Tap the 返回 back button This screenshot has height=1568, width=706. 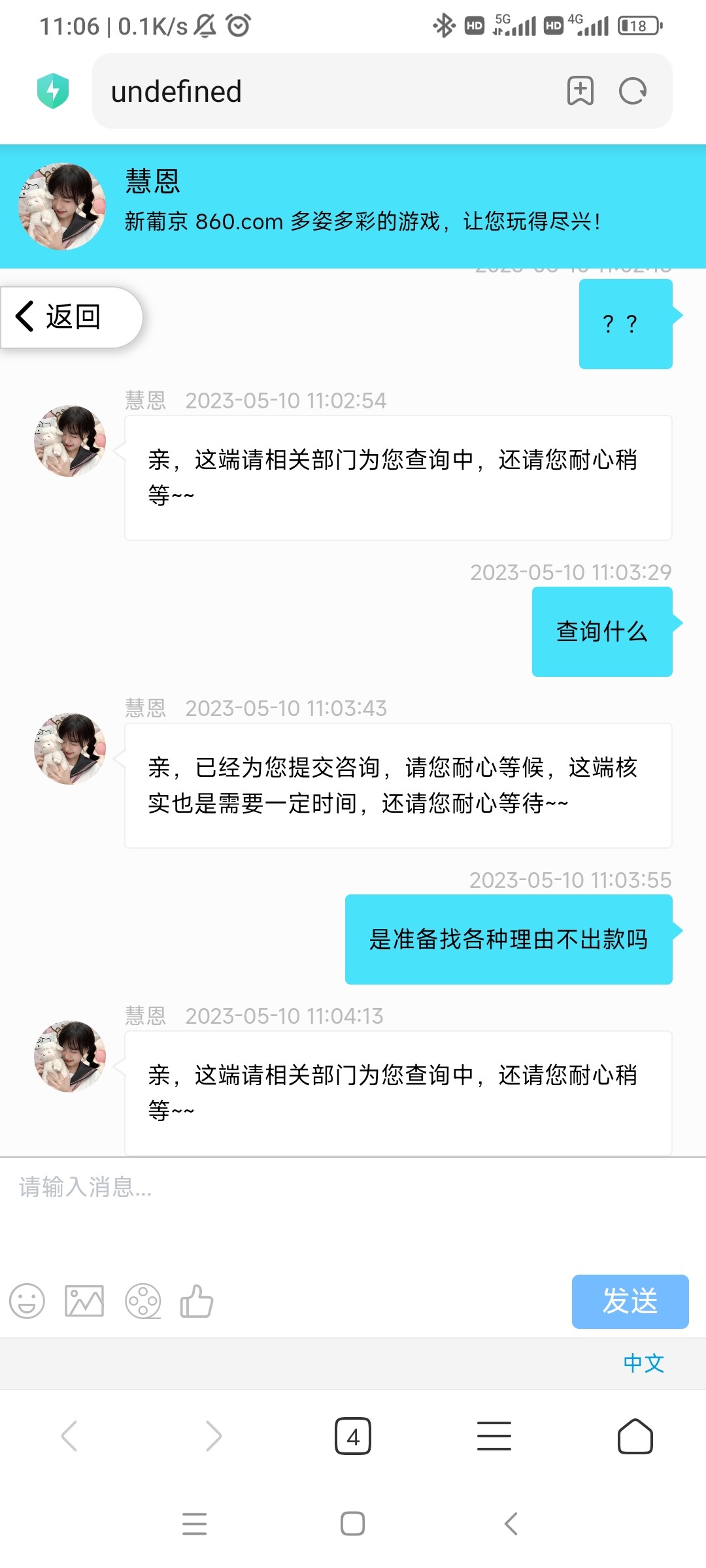pos(71,317)
